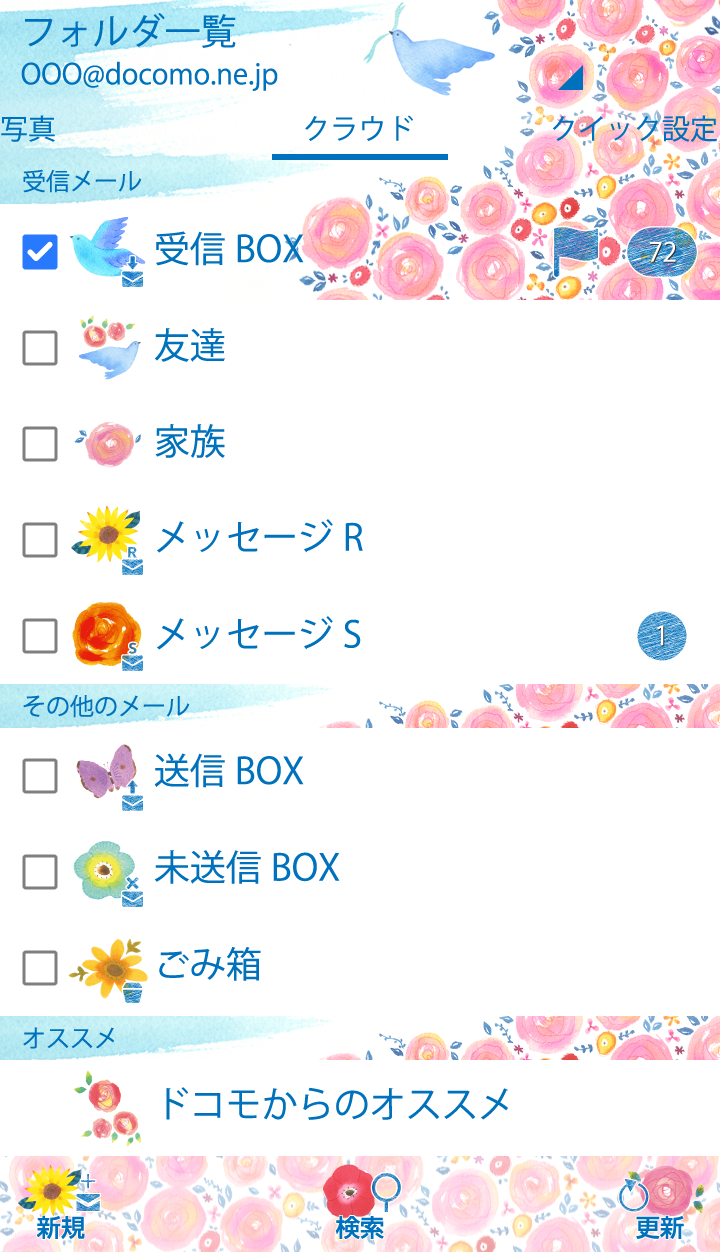Open the 家族 folder
The height and width of the screenshot is (1252, 720).
click(190, 442)
